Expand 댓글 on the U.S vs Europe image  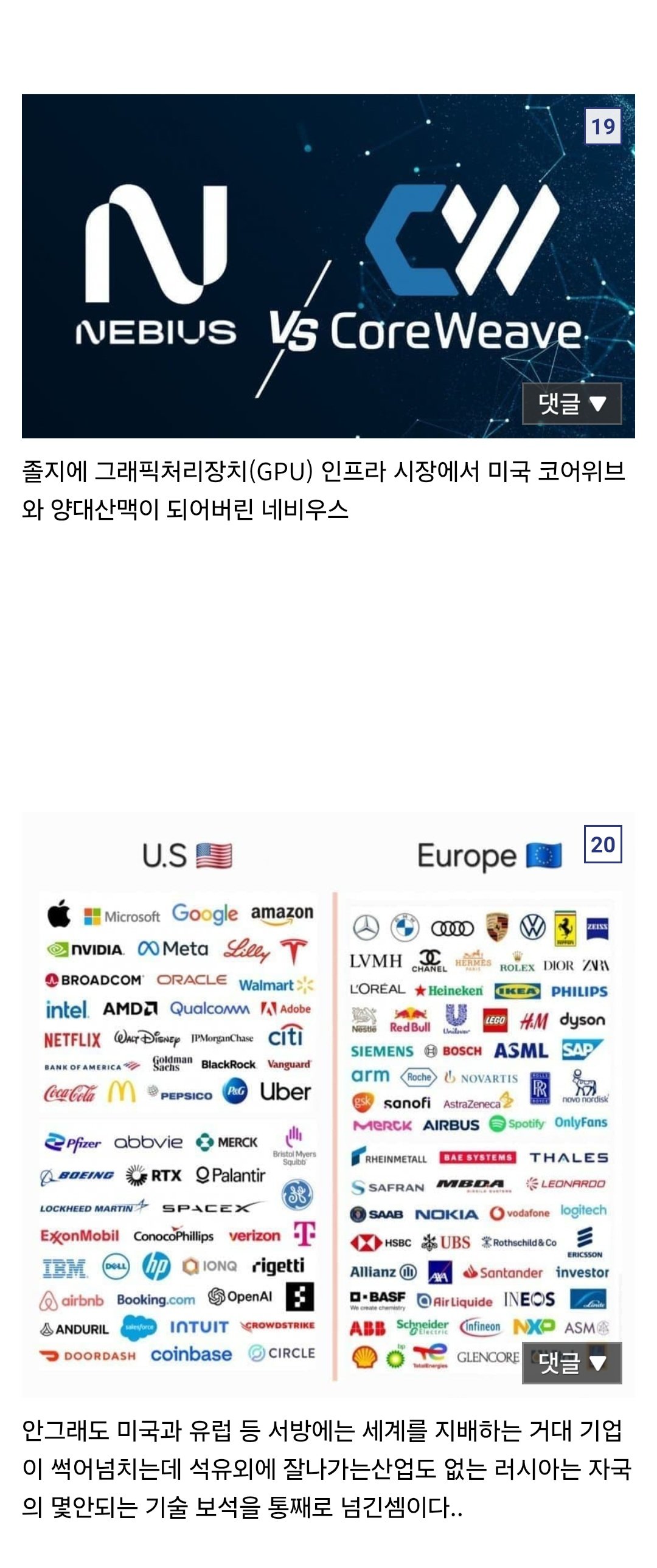pos(571,1363)
